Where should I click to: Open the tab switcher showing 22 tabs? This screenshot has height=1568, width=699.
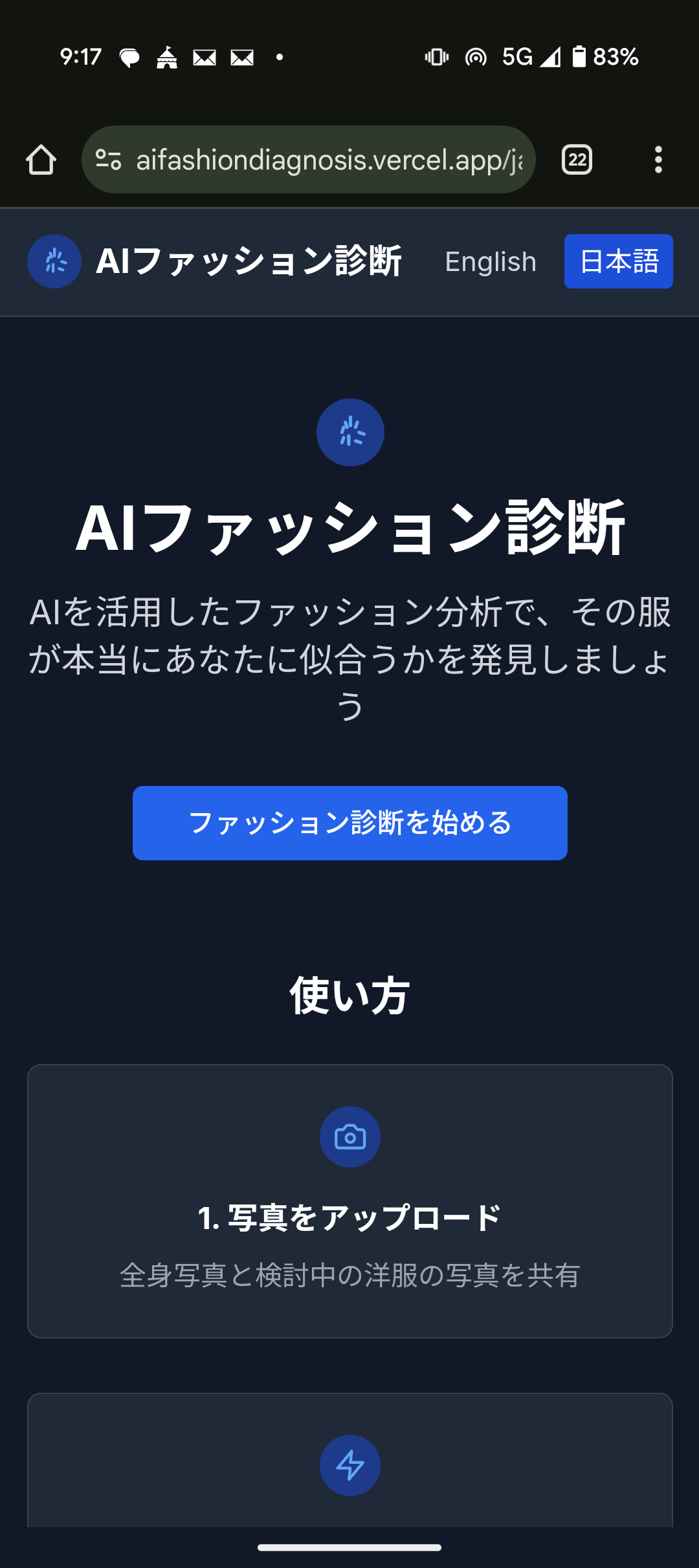pyautogui.click(x=577, y=160)
